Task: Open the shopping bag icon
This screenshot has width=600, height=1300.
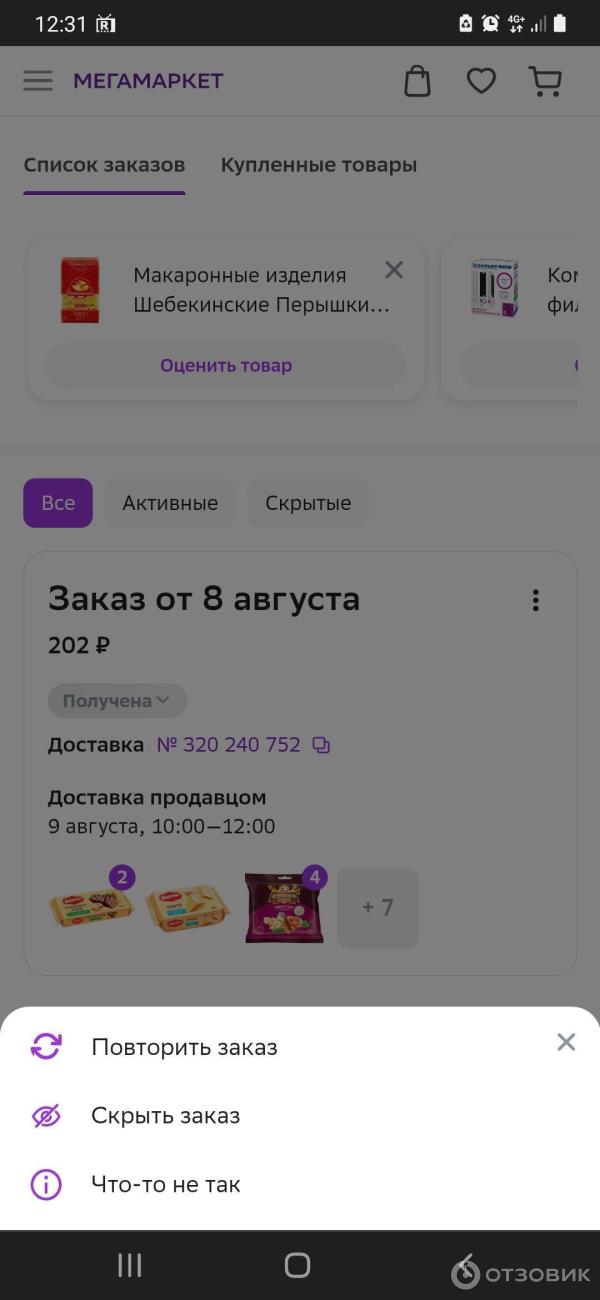Action: click(x=417, y=81)
